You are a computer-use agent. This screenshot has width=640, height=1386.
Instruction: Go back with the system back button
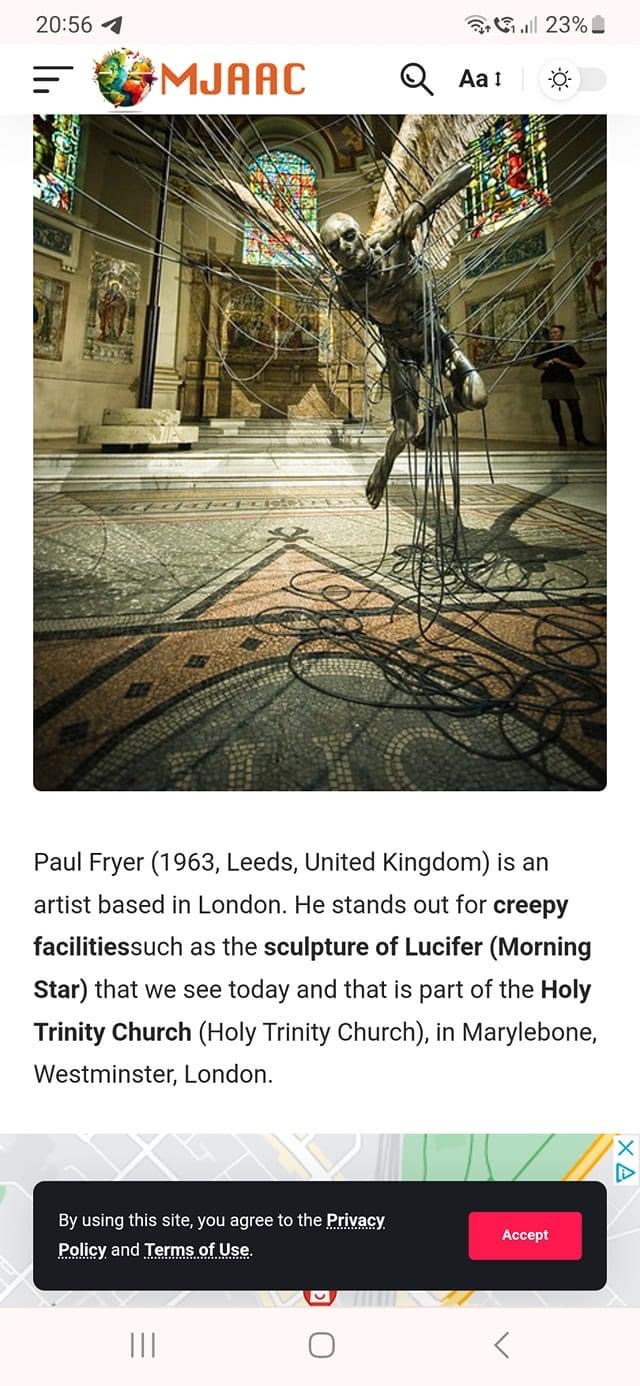click(x=502, y=1345)
